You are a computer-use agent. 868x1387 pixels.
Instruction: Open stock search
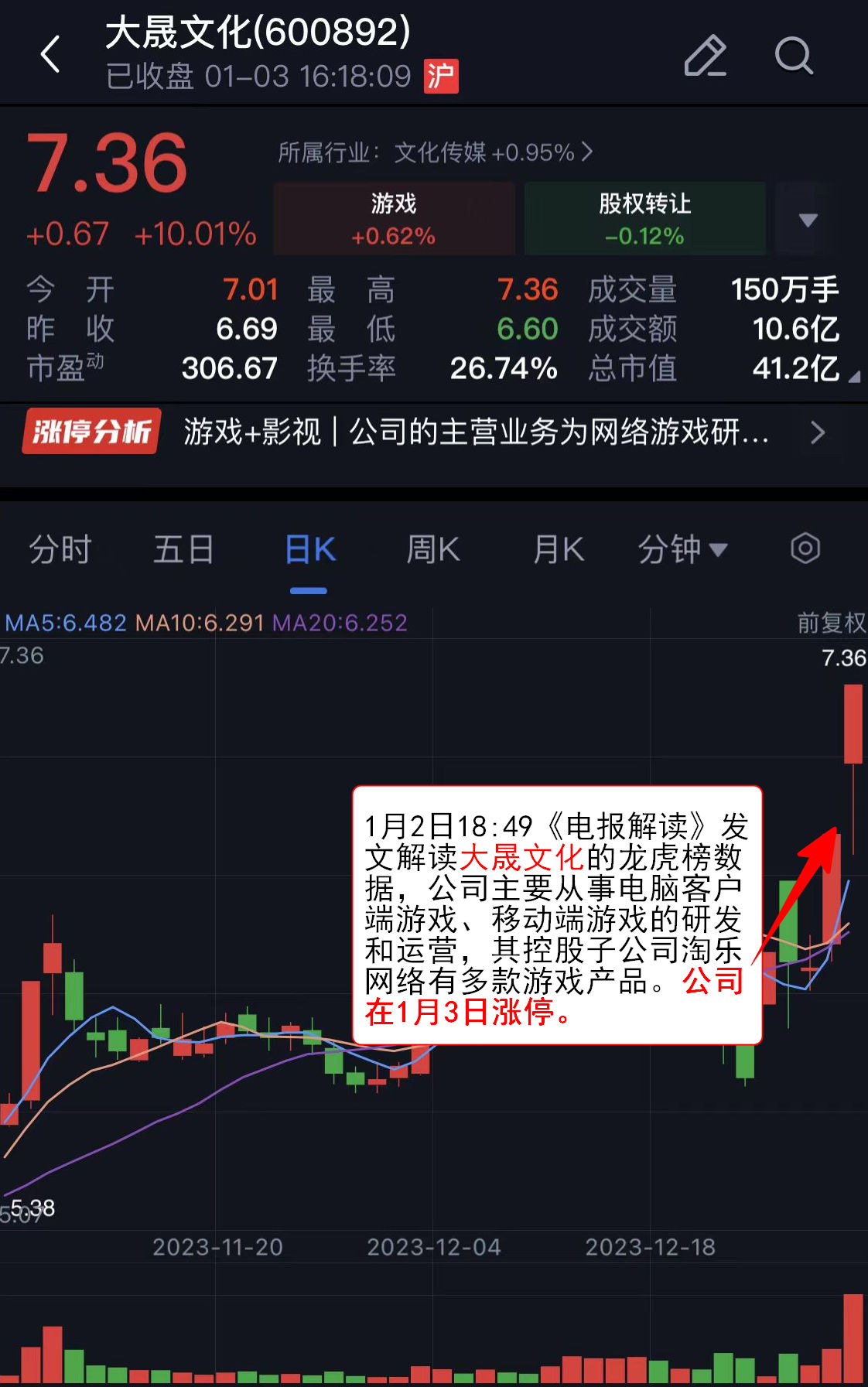(x=794, y=56)
